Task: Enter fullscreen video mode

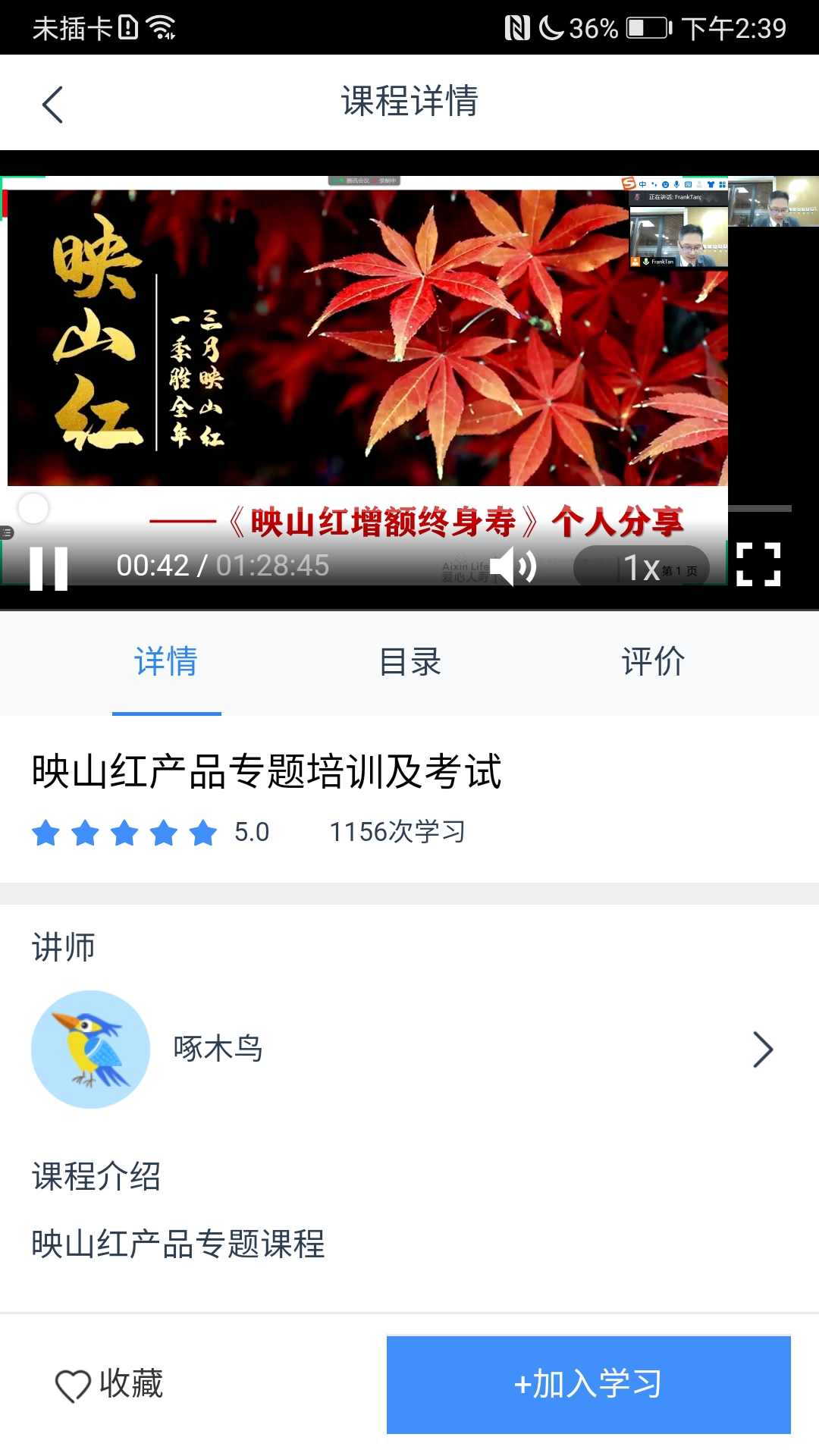Action: [758, 565]
